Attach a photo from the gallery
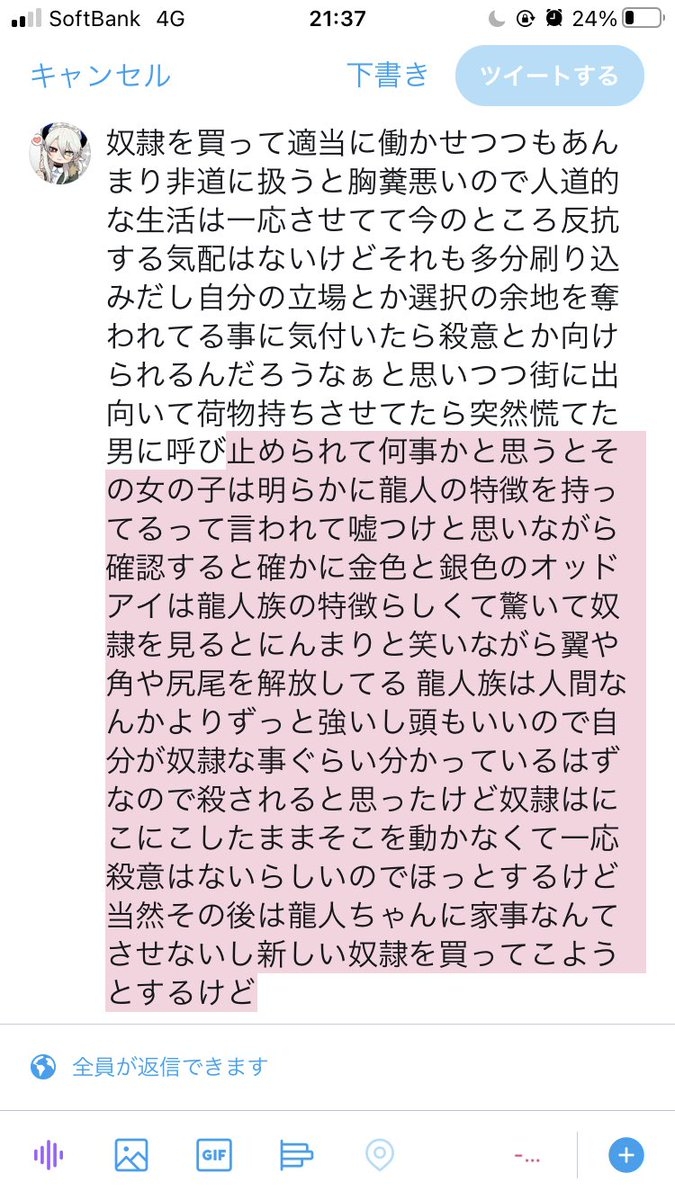The height and width of the screenshot is (1200, 675). [131, 1156]
